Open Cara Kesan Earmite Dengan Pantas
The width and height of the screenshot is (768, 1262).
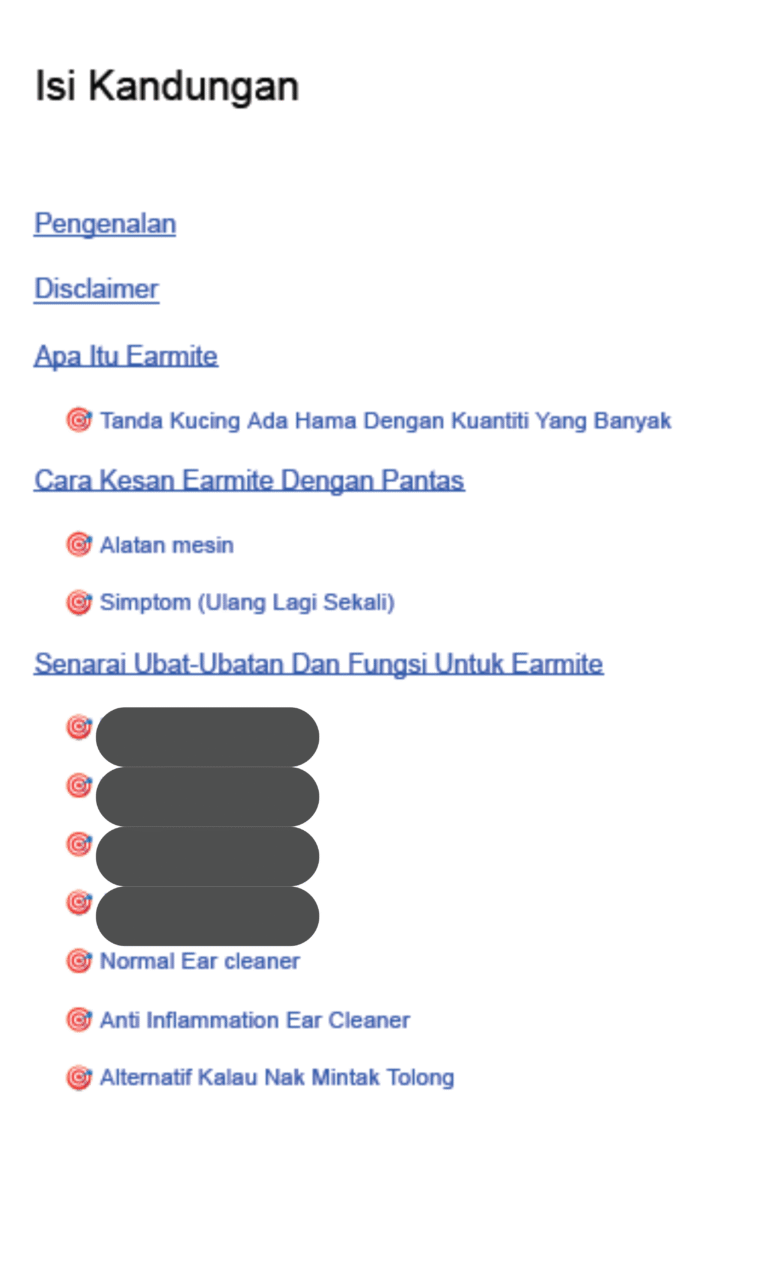(x=249, y=481)
